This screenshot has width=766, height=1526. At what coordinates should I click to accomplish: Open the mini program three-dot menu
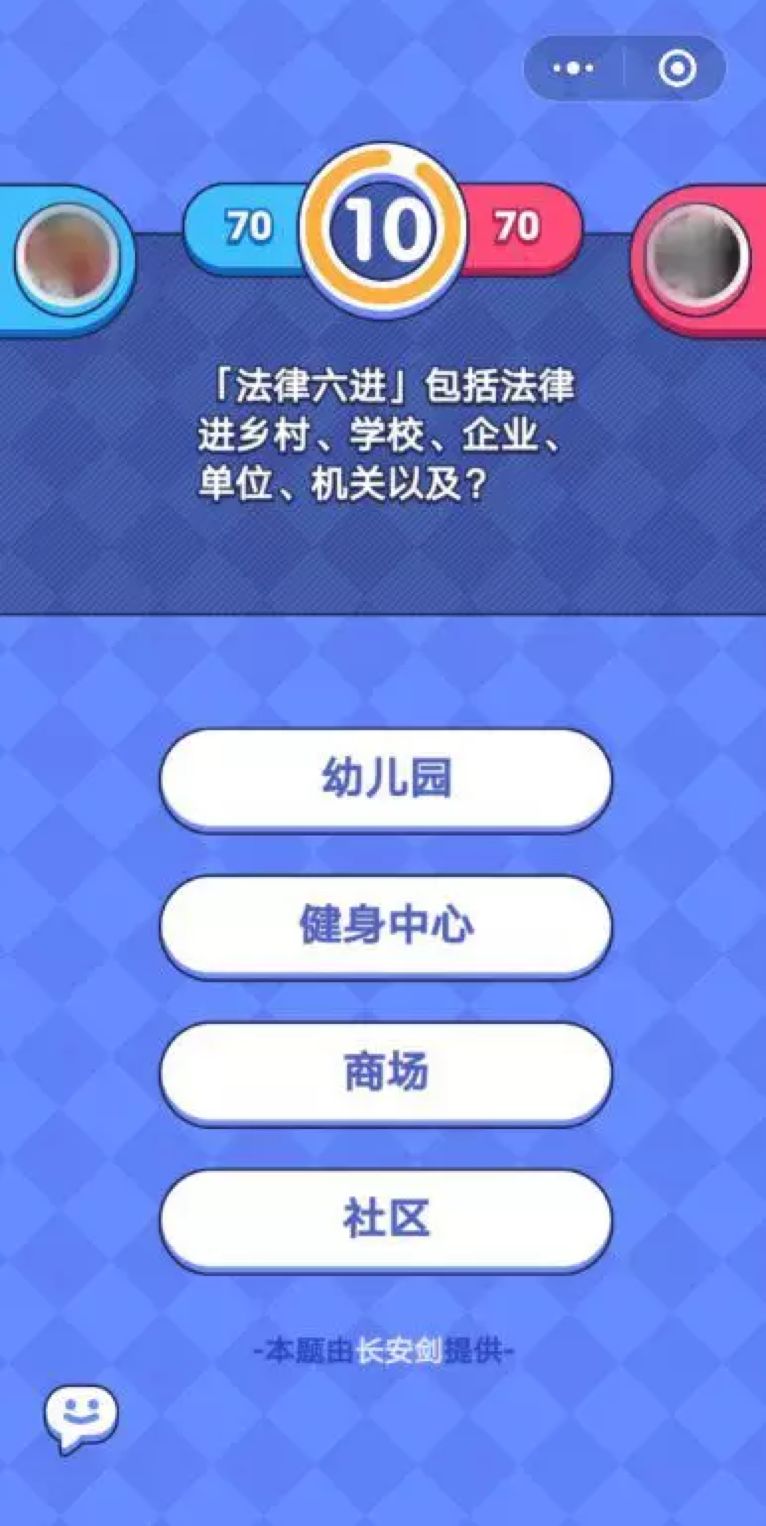pyautogui.click(x=574, y=69)
